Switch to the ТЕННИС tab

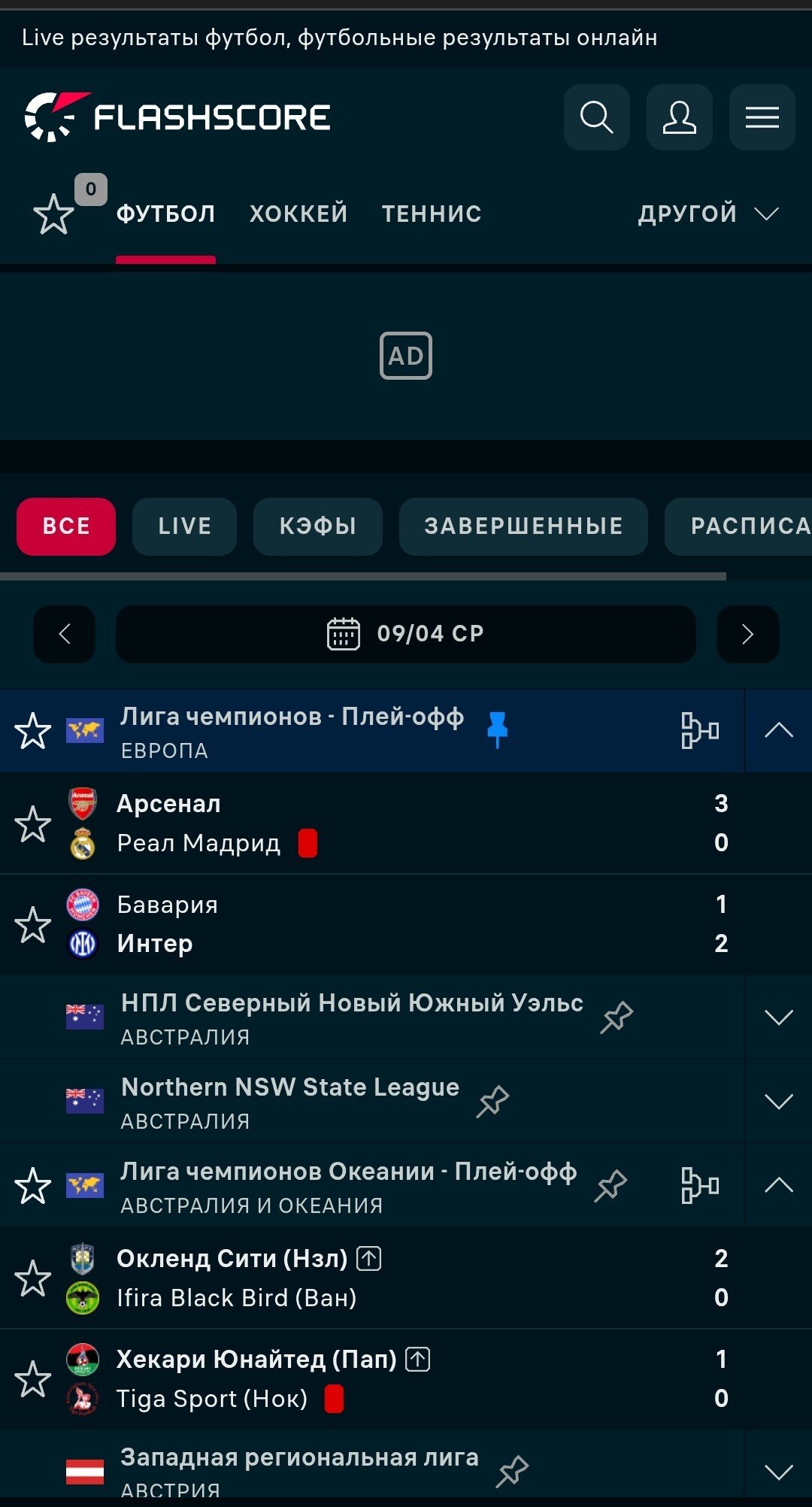point(432,214)
